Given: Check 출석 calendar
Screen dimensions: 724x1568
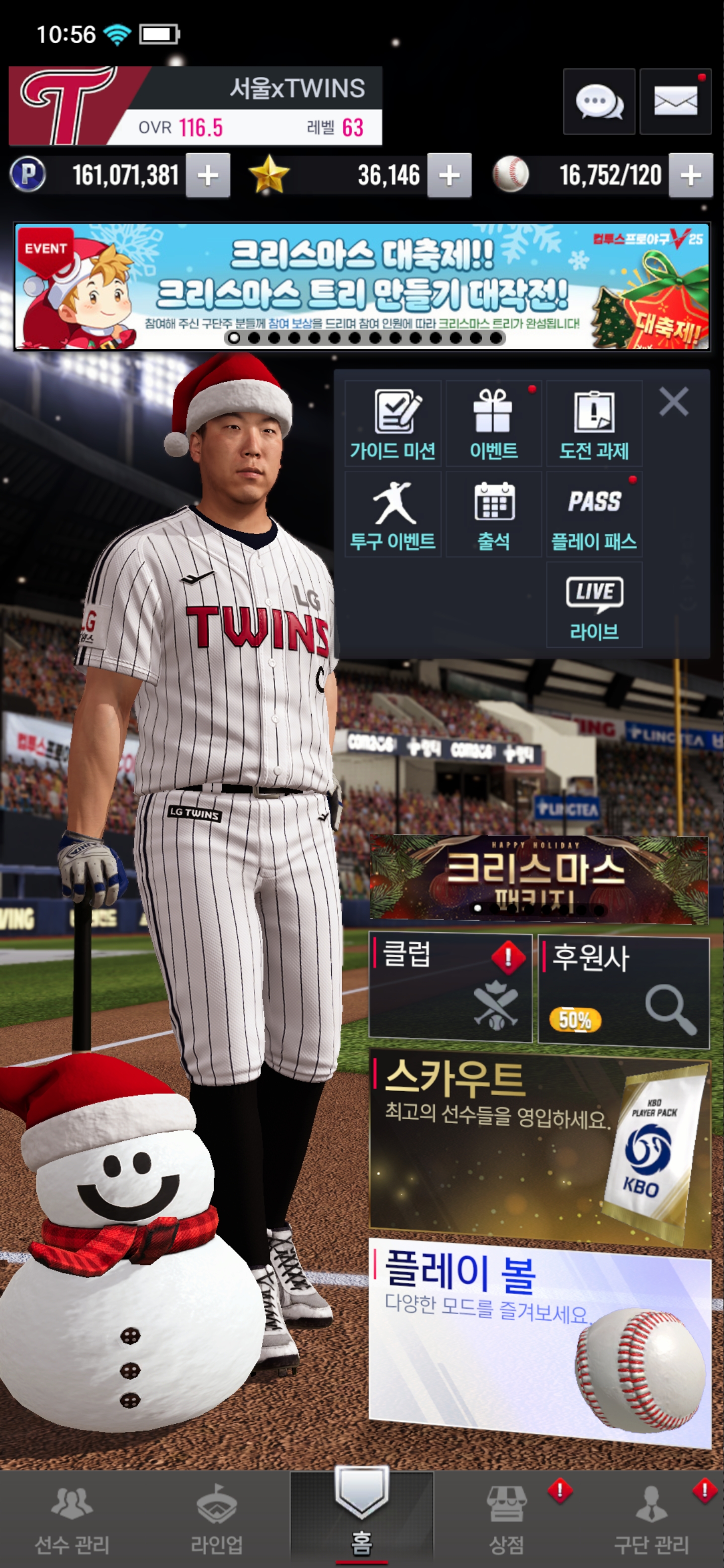Looking at the screenshot, I should pyautogui.click(x=493, y=514).
